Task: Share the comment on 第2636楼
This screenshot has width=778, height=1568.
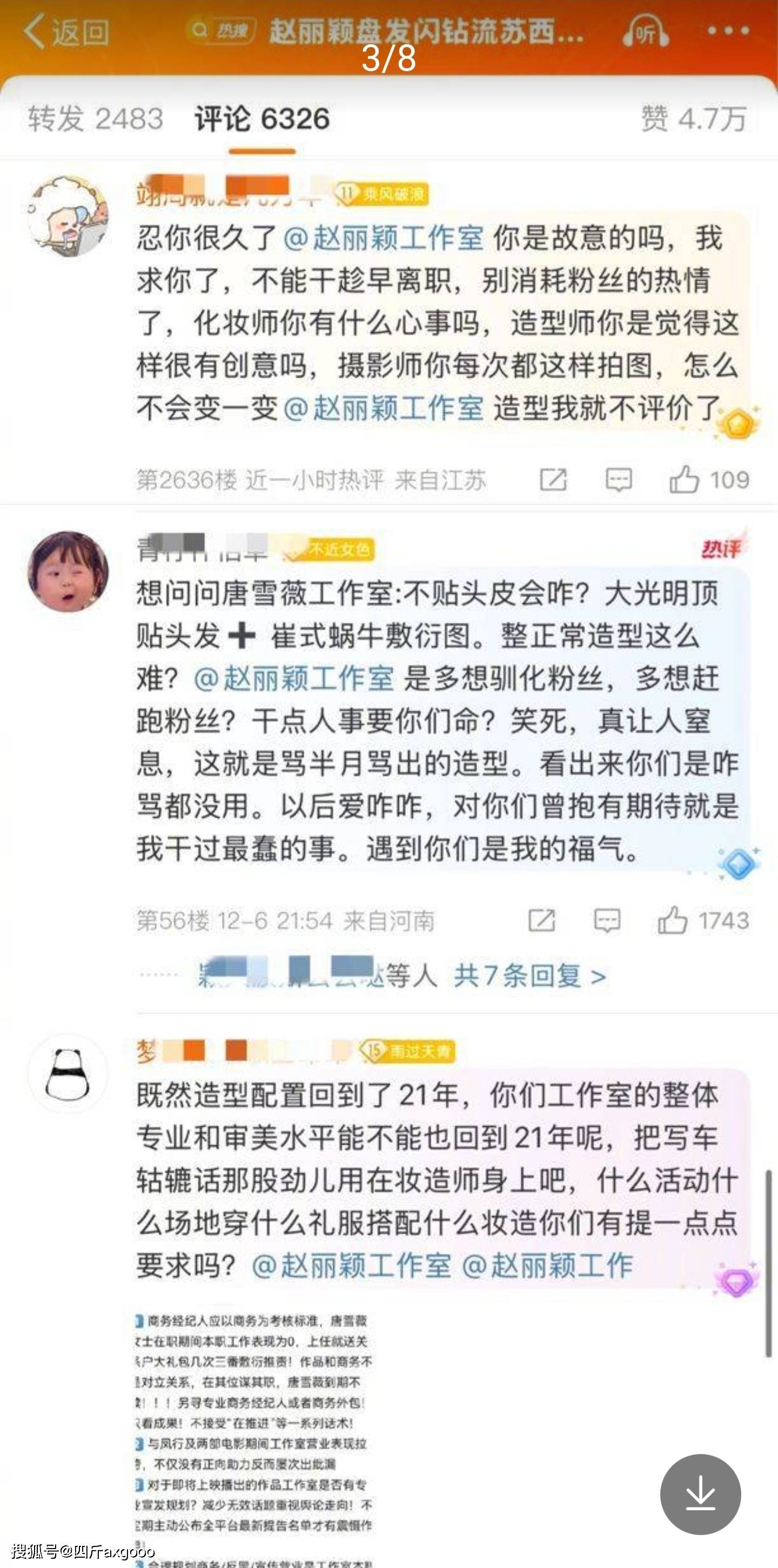Action: pyautogui.click(x=553, y=480)
